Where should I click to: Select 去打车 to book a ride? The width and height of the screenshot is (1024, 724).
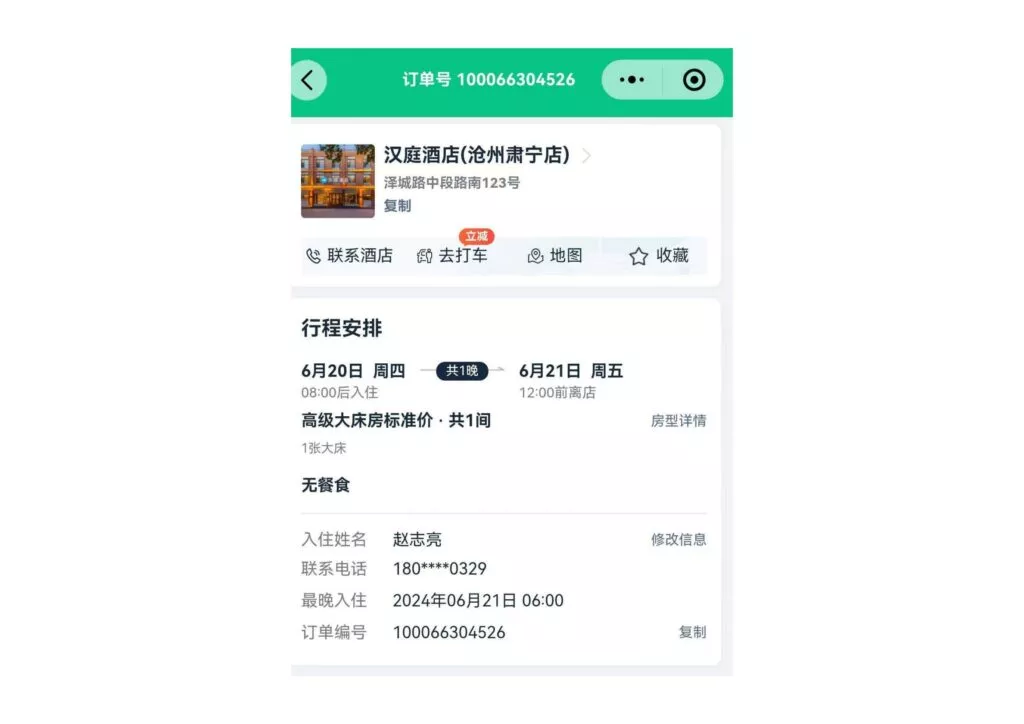tap(452, 256)
